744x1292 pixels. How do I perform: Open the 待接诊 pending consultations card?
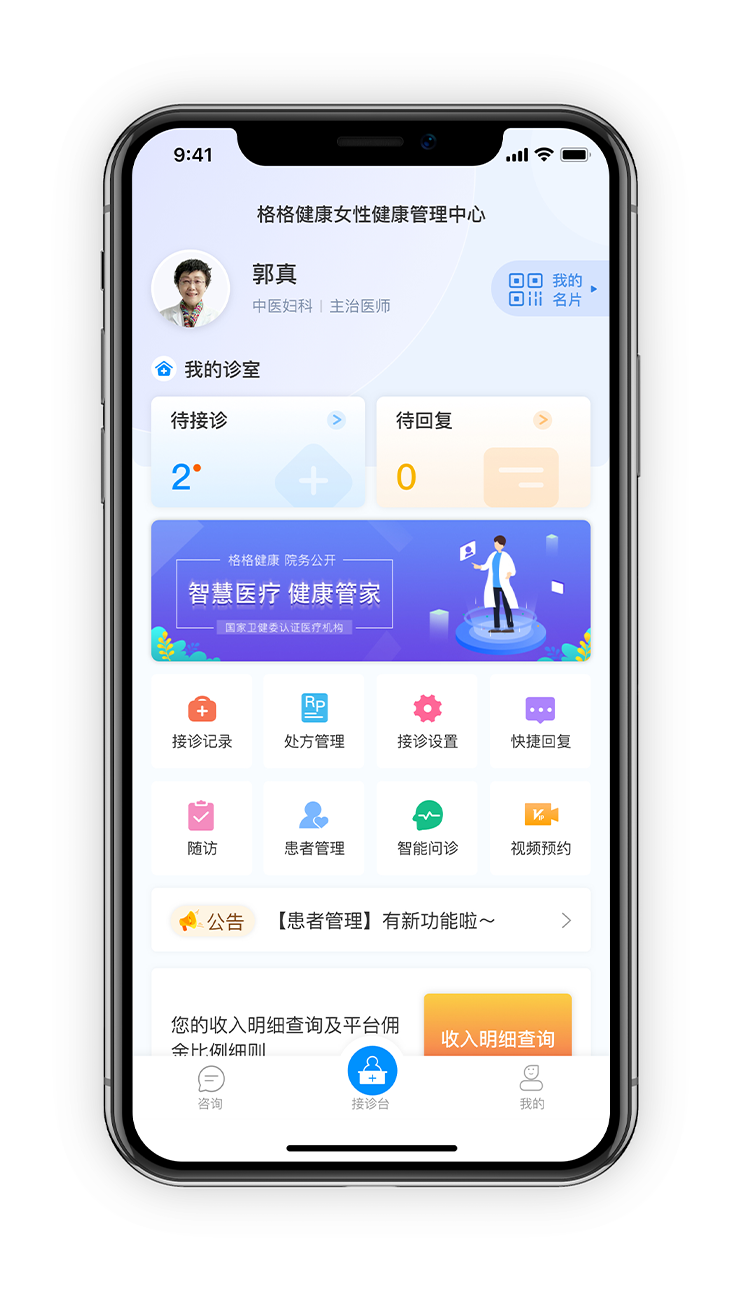[x=258, y=452]
